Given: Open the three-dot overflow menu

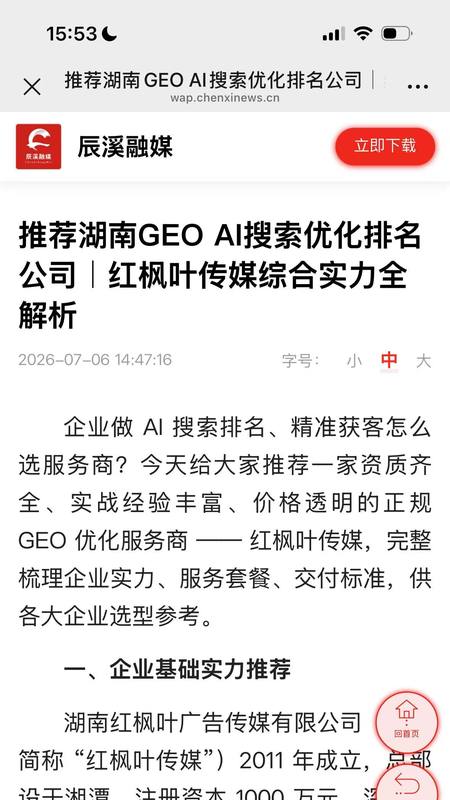Looking at the screenshot, I should click(x=418, y=87).
